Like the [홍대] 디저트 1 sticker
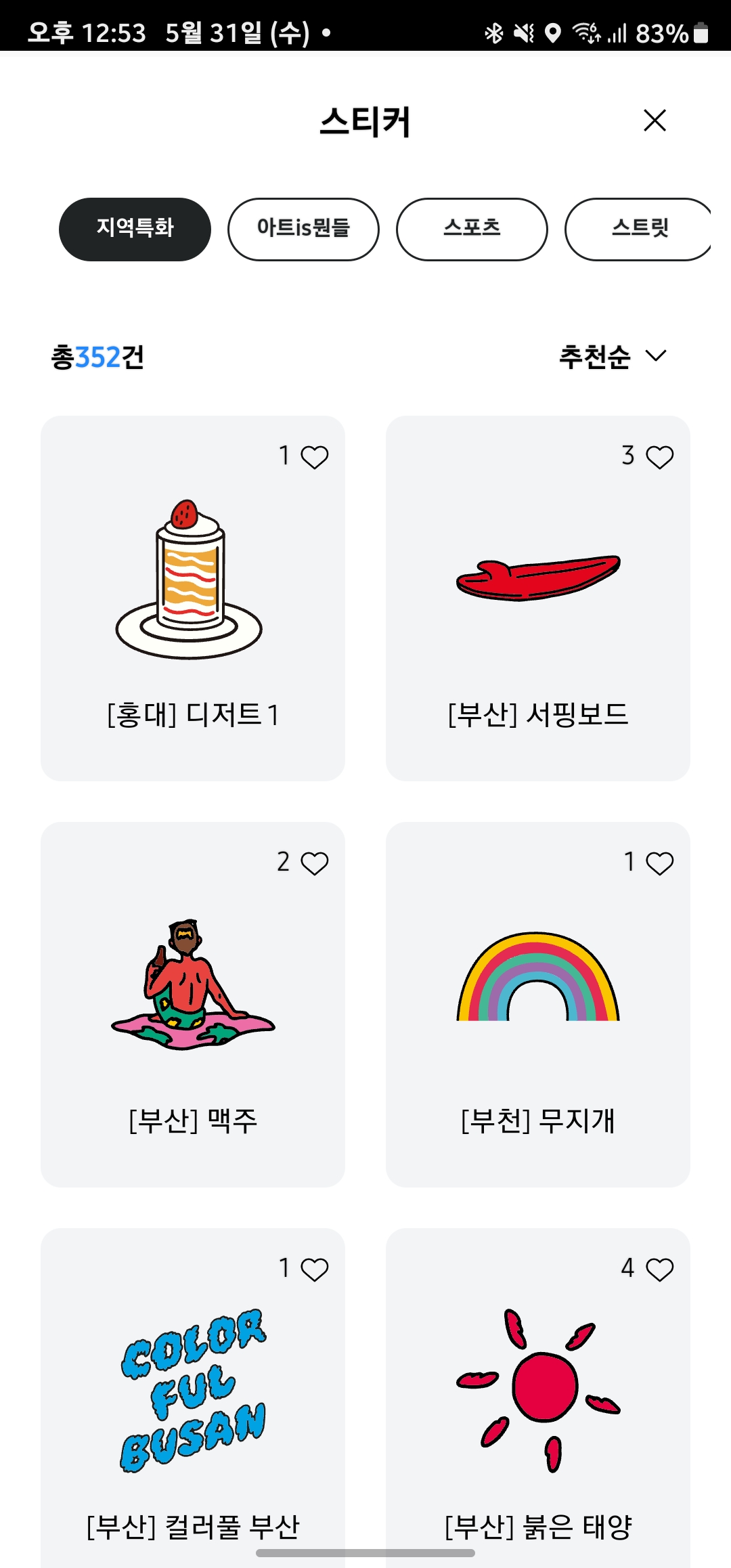731x1568 pixels. click(315, 457)
